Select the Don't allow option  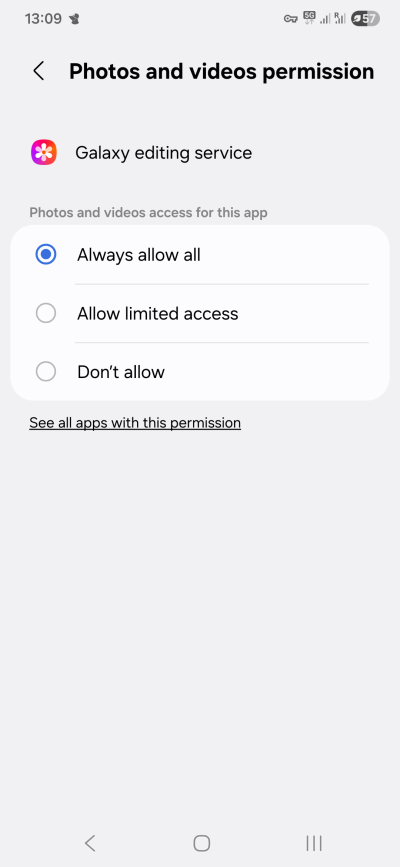click(x=200, y=372)
